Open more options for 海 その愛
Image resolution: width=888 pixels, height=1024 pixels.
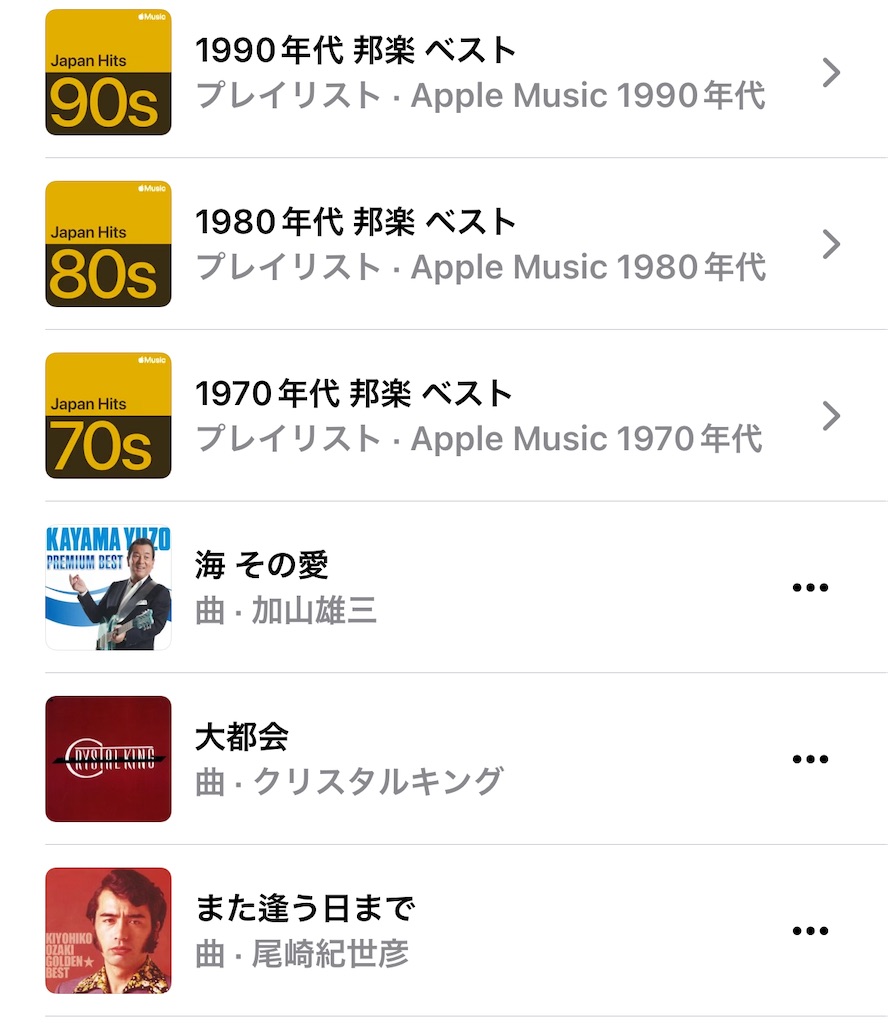(810, 587)
